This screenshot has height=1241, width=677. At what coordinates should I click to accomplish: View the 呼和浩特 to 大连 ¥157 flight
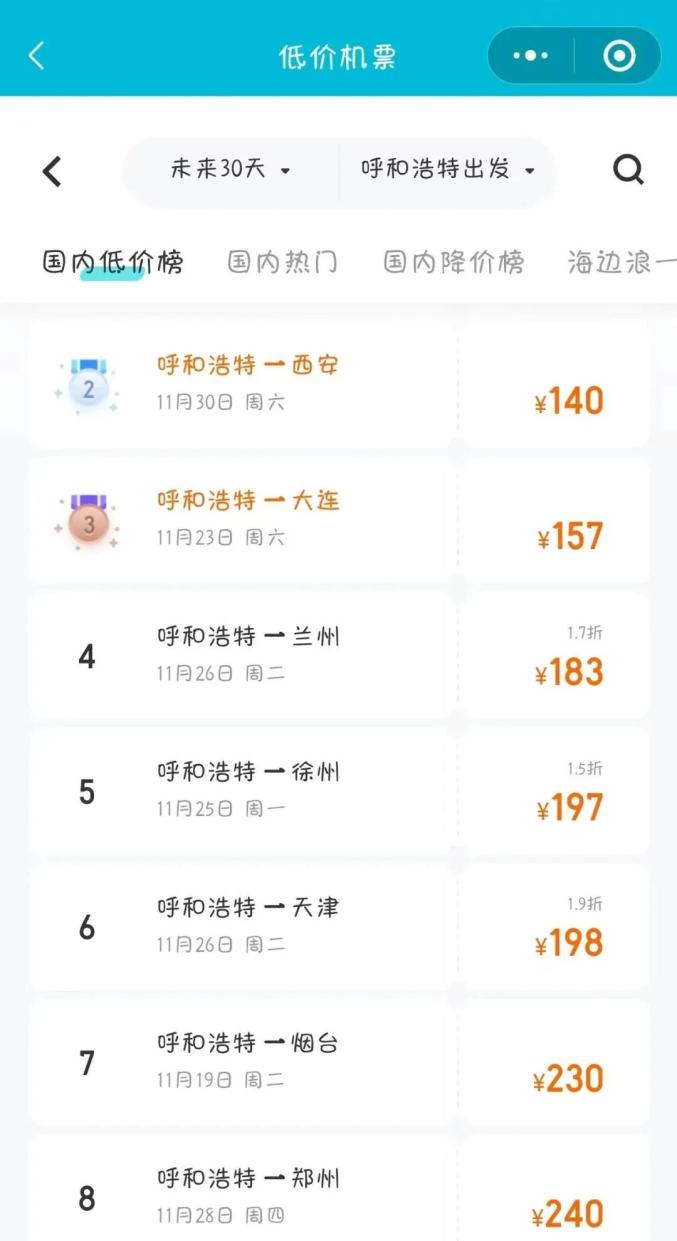tap(340, 520)
